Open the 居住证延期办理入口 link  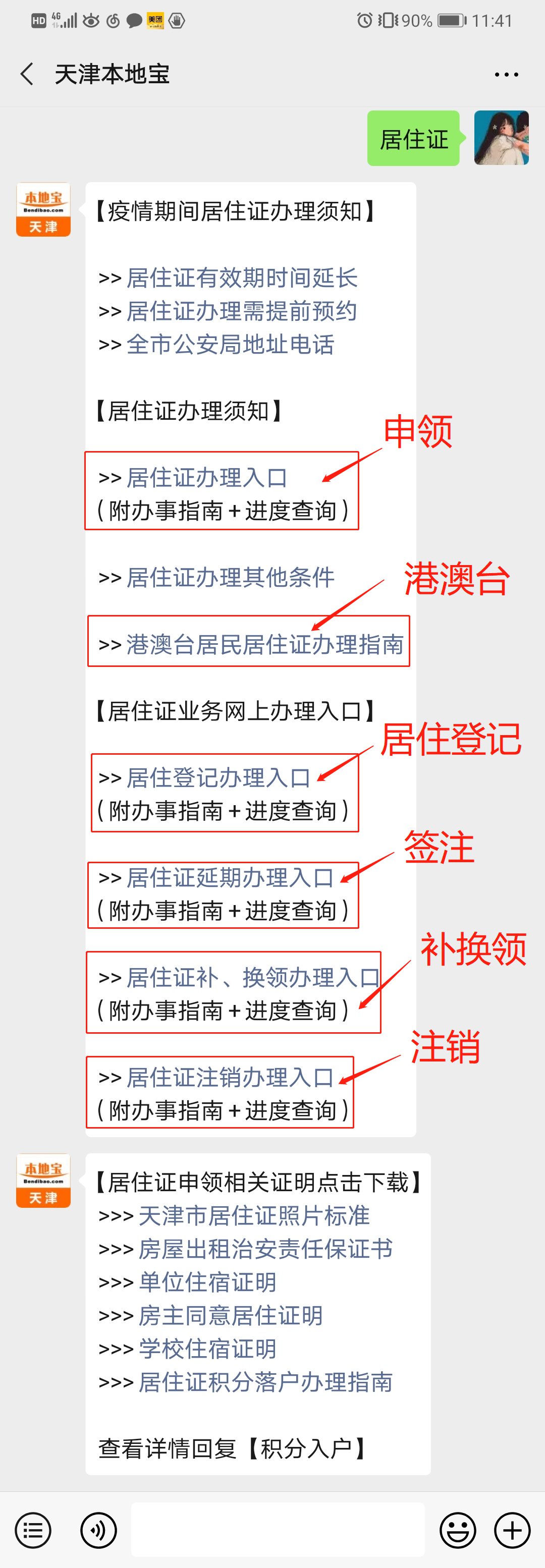[x=230, y=877]
